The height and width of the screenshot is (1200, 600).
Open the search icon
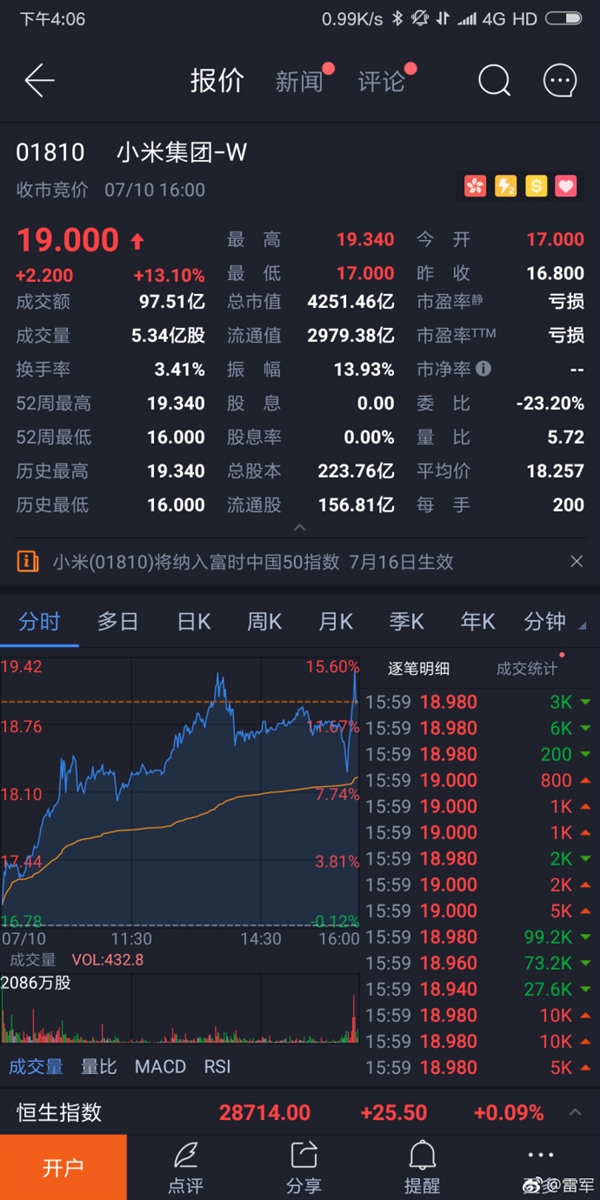pyautogui.click(x=494, y=81)
